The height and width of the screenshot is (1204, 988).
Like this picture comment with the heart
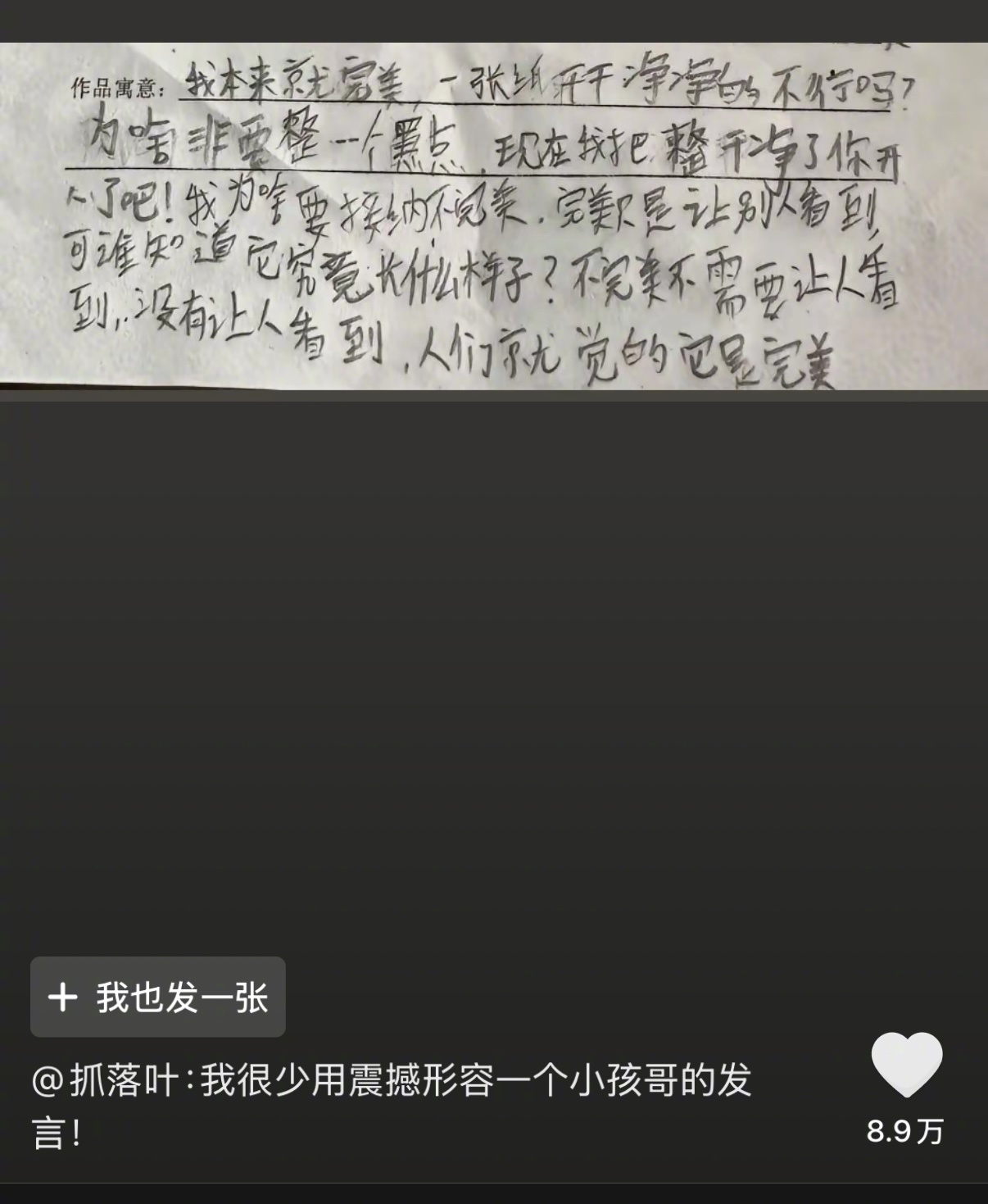906,1064
